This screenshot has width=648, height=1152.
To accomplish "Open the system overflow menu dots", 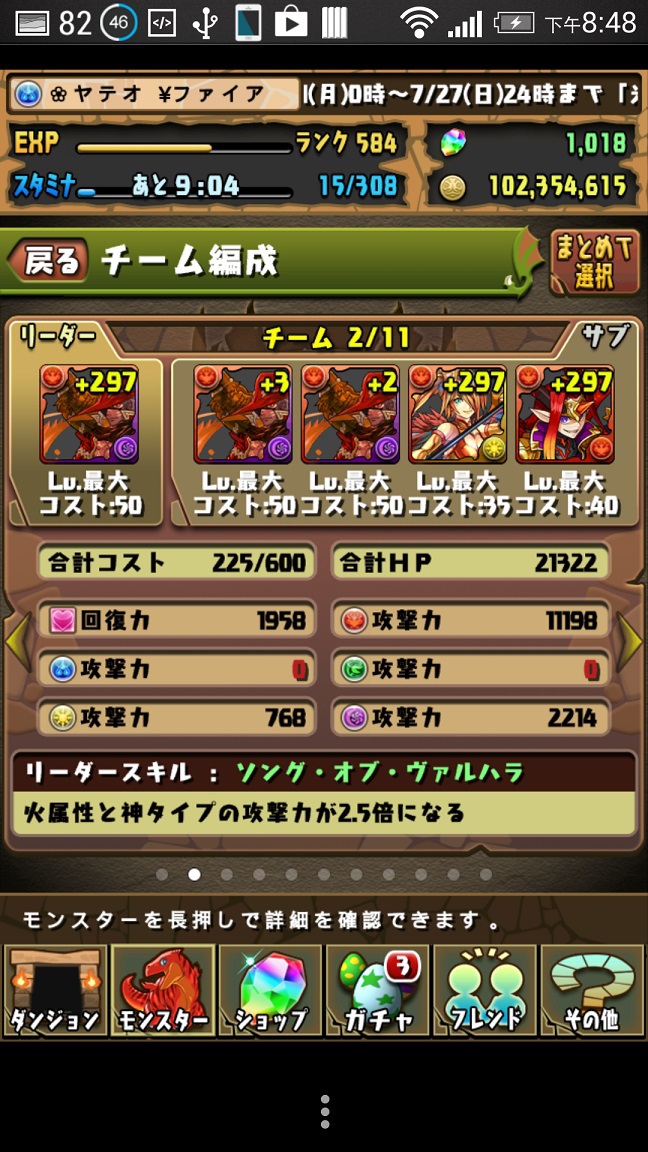I will [324, 1112].
